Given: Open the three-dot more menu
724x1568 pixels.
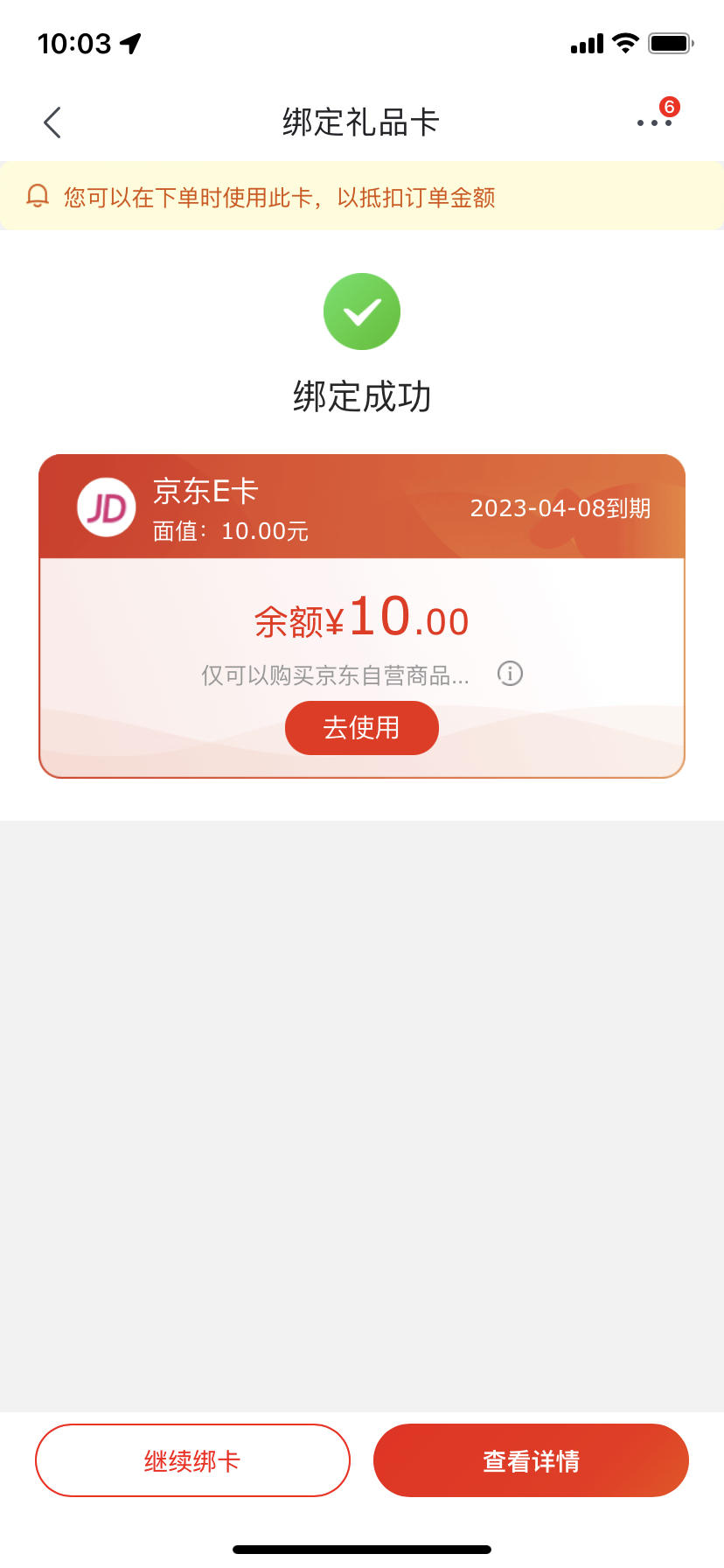Looking at the screenshot, I should [654, 122].
